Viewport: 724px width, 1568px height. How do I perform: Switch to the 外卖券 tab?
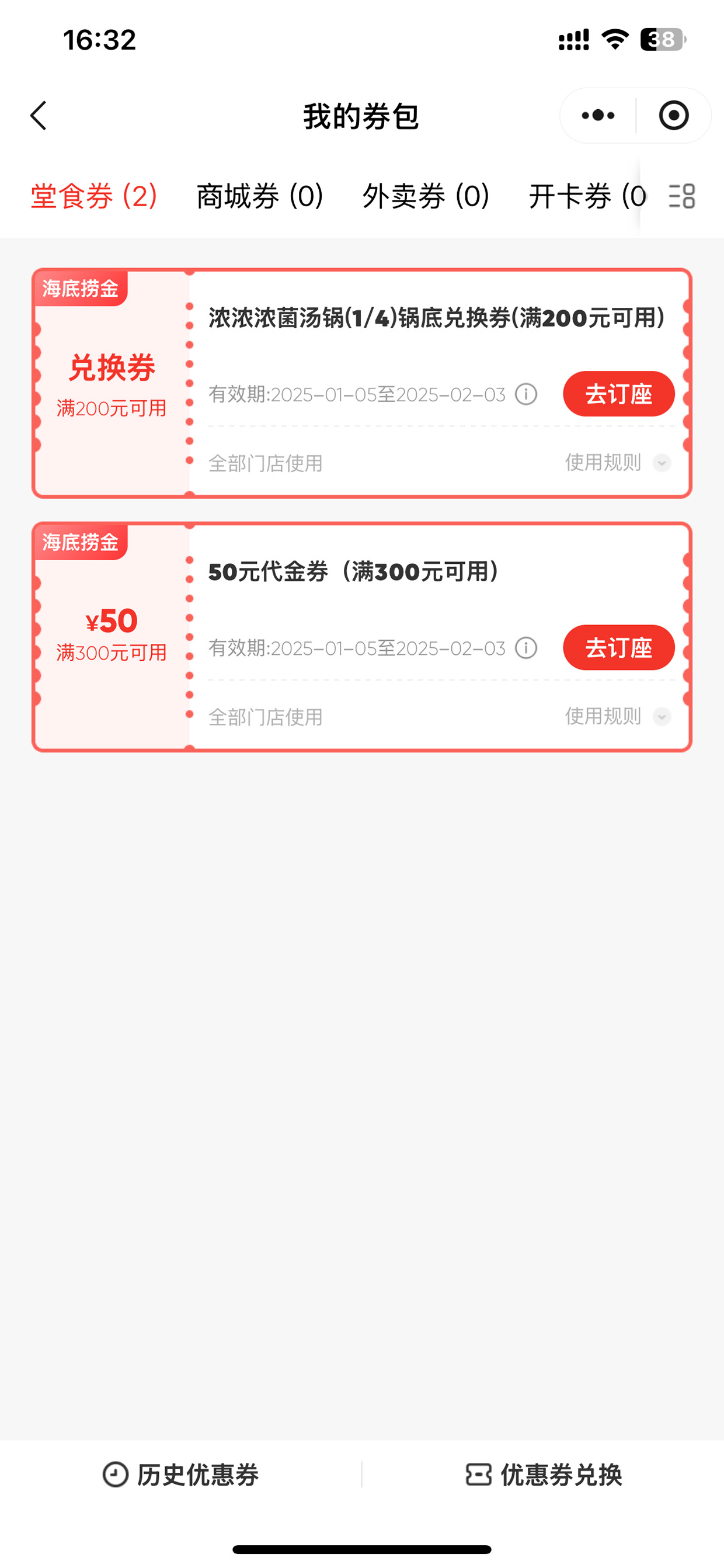(x=426, y=196)
